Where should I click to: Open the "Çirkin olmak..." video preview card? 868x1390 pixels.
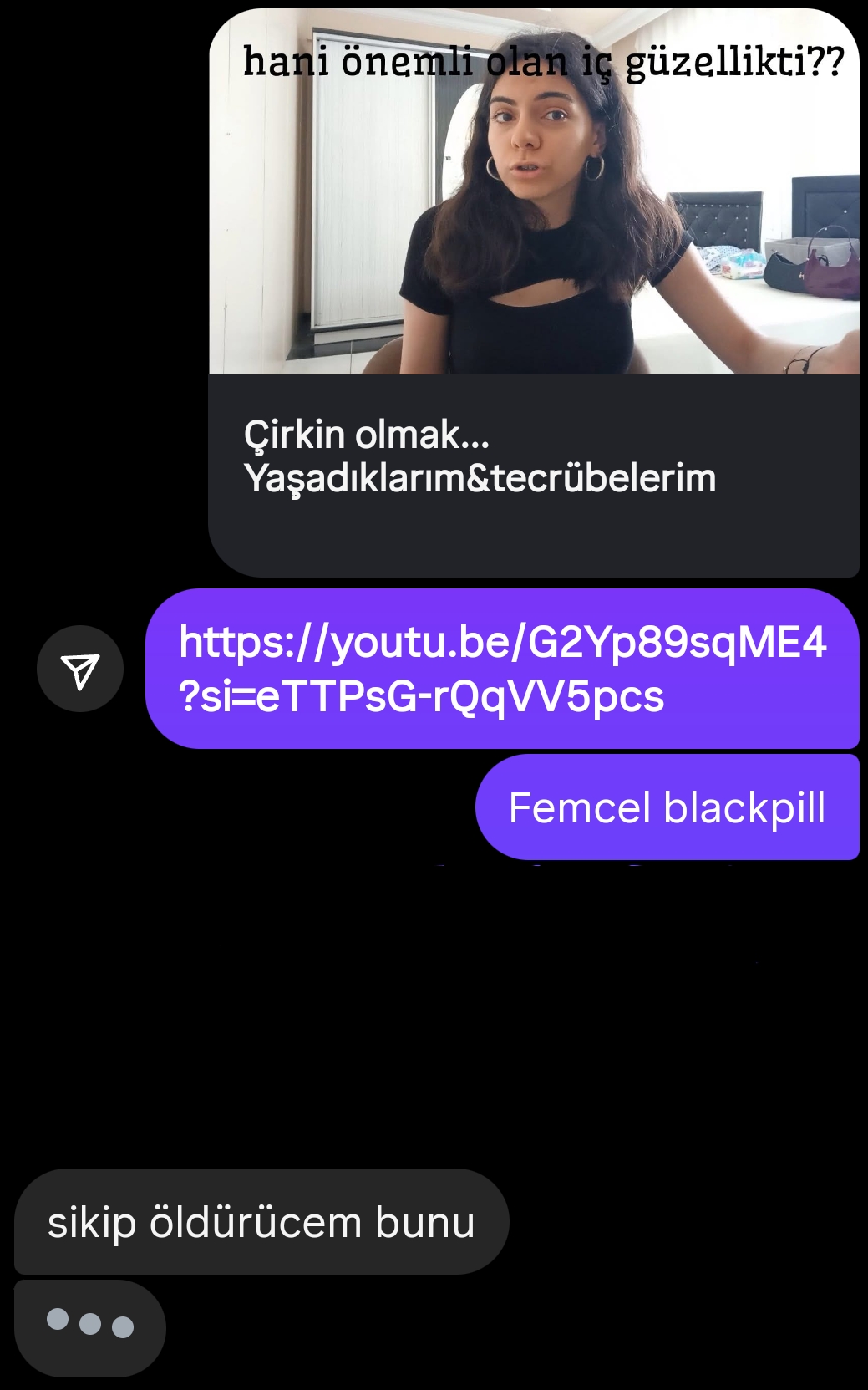pyautogui.click(x=534, y=293)
